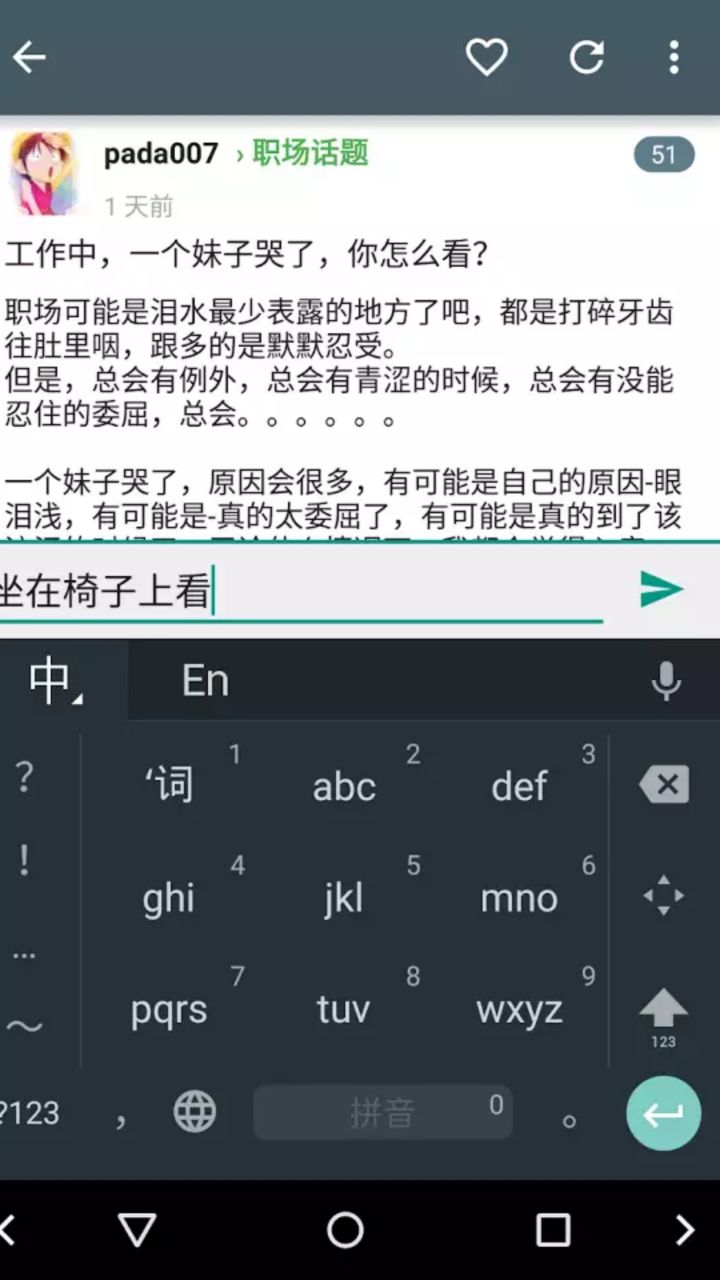This screenshot has width=720, height=1280.
Task: Tap the wxyz key
Action: click(520, 1009)
